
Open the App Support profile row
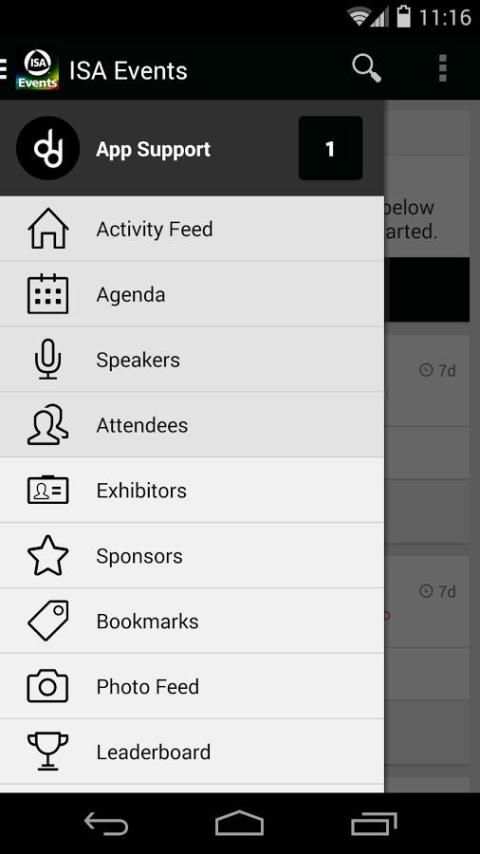192,148
